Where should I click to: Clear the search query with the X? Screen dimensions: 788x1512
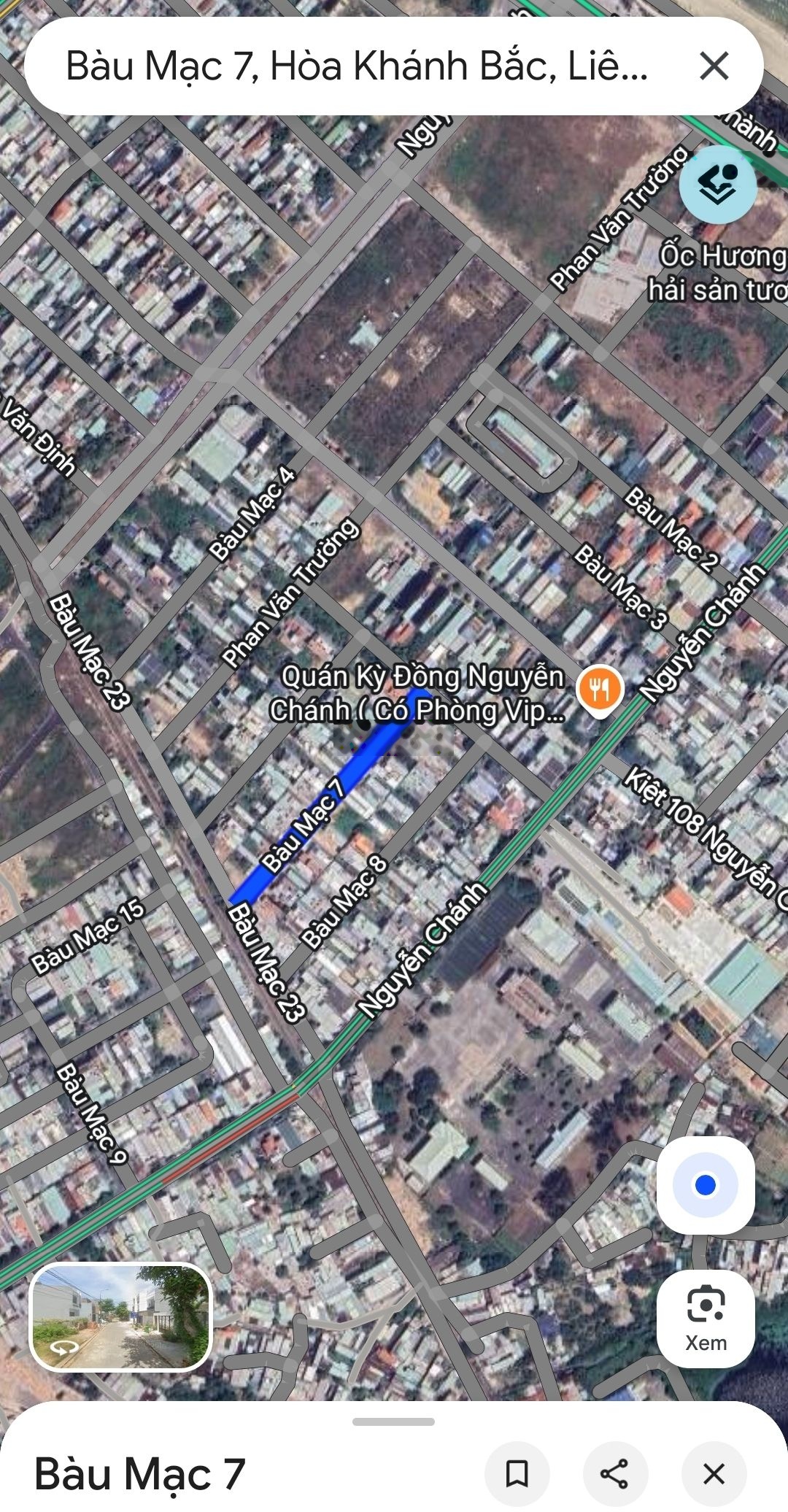point(714,66)
